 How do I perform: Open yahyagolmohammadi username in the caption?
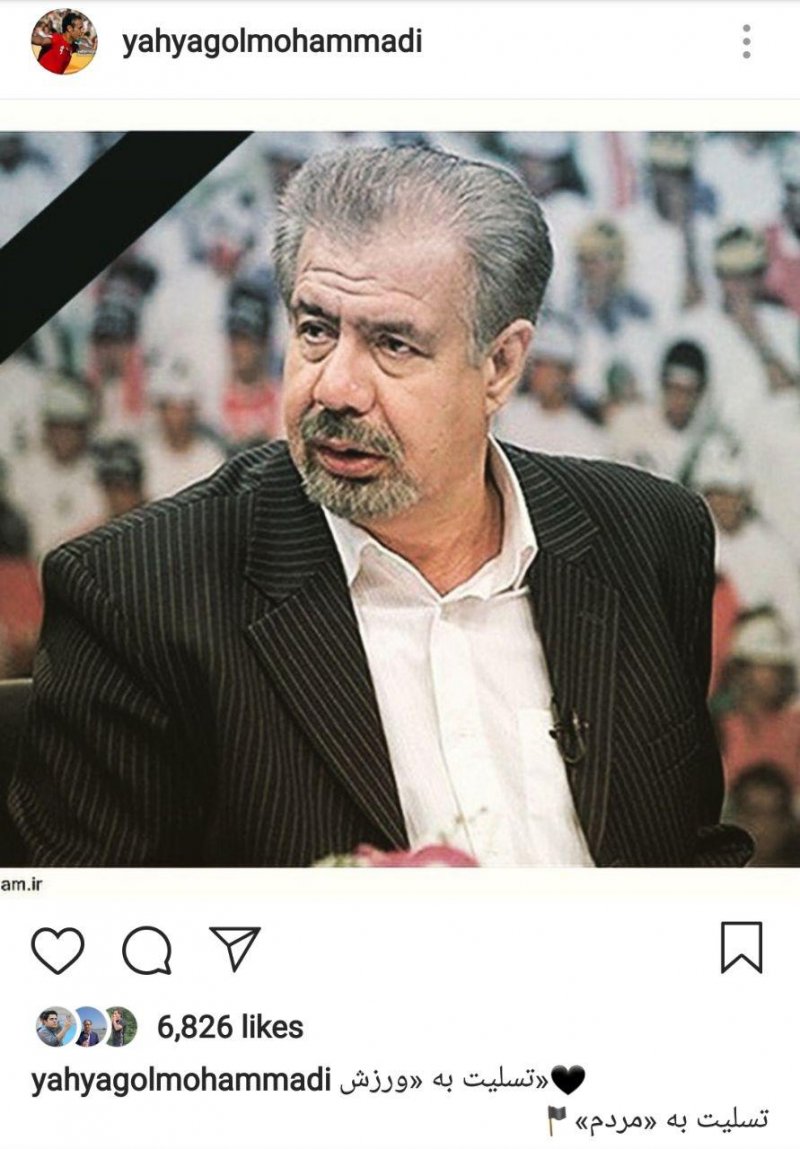pyautogui.click(x=181, y=1081)
